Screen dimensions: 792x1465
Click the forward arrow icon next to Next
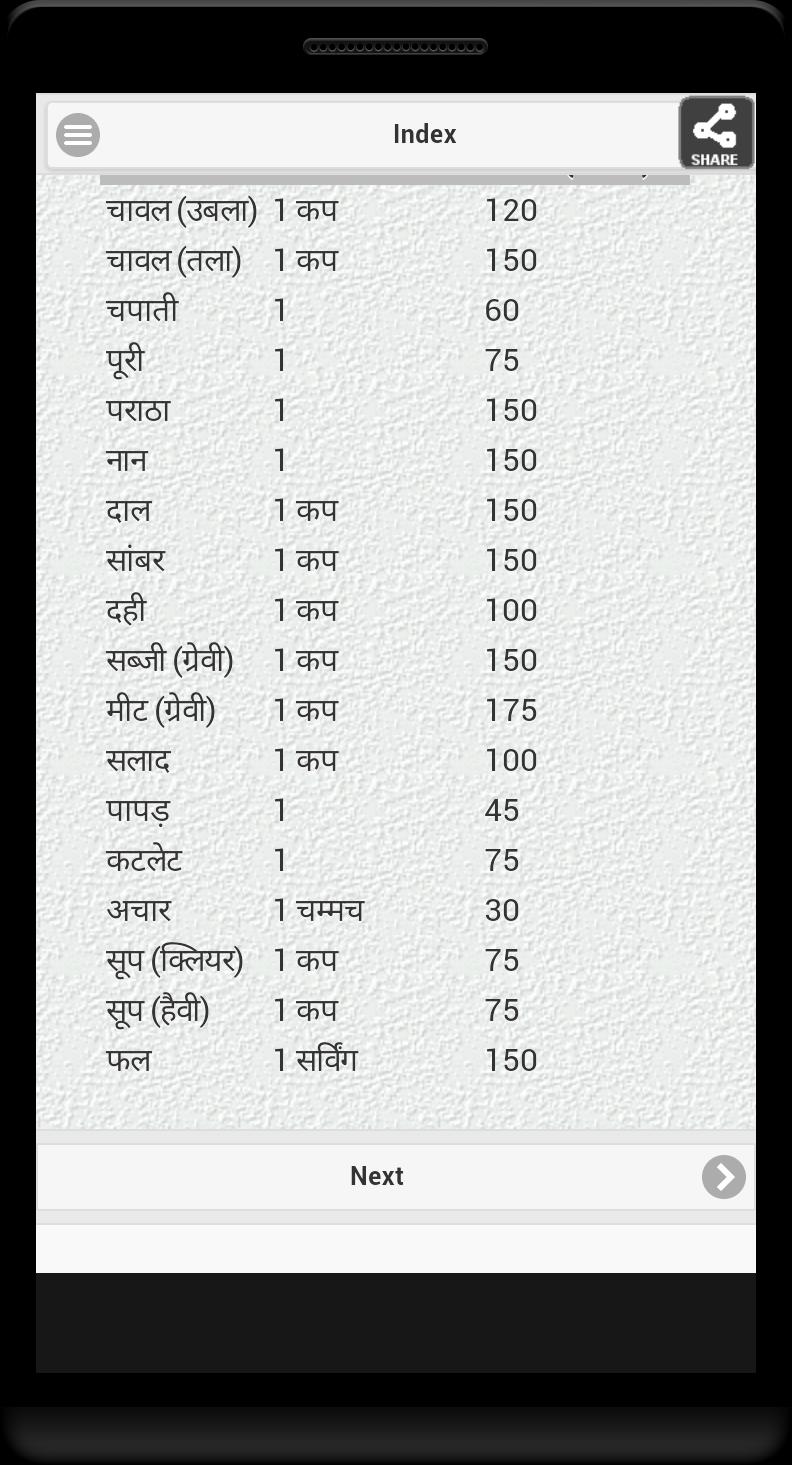coord(723,1177)
